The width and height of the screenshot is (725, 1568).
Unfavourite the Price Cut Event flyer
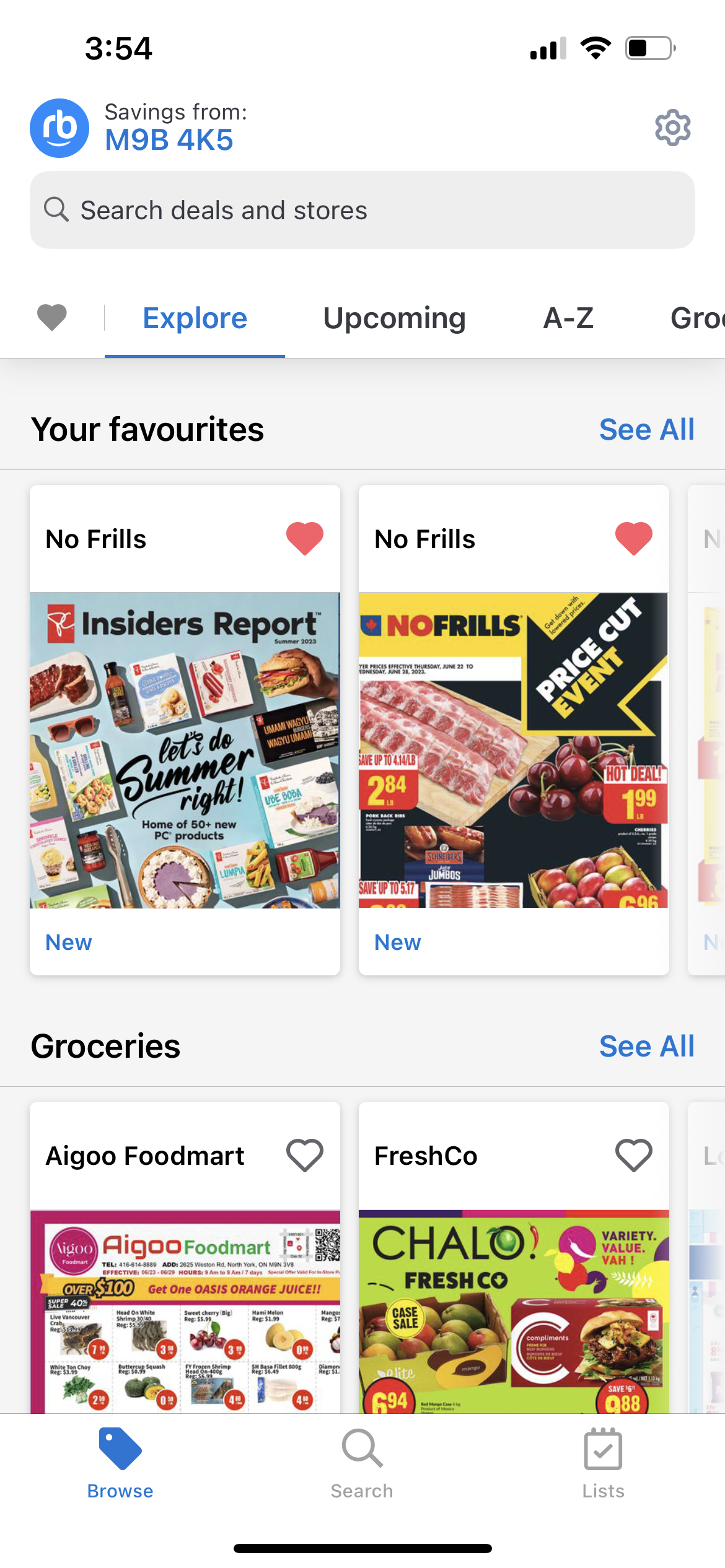coord(631,538)
